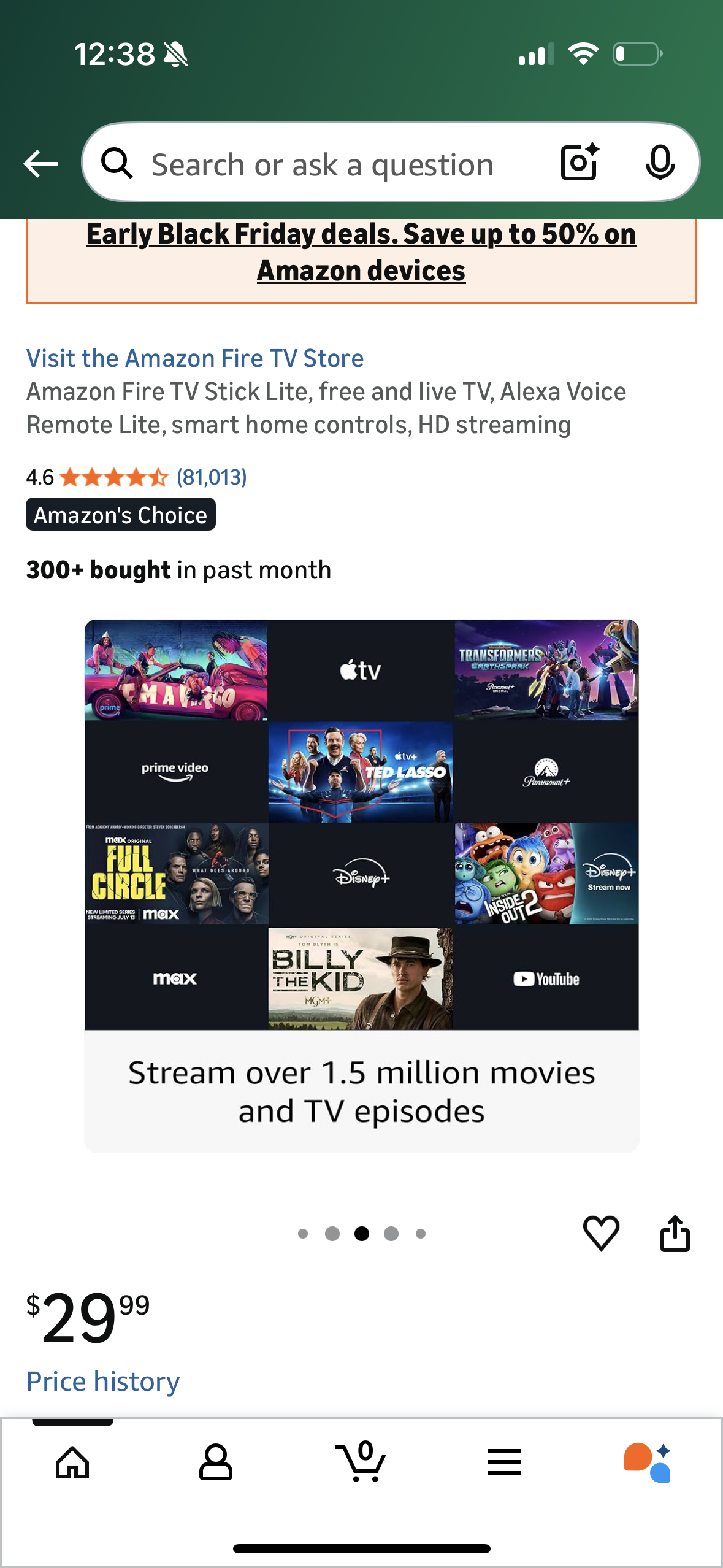Open the camera lens search icon

[579, 163]
